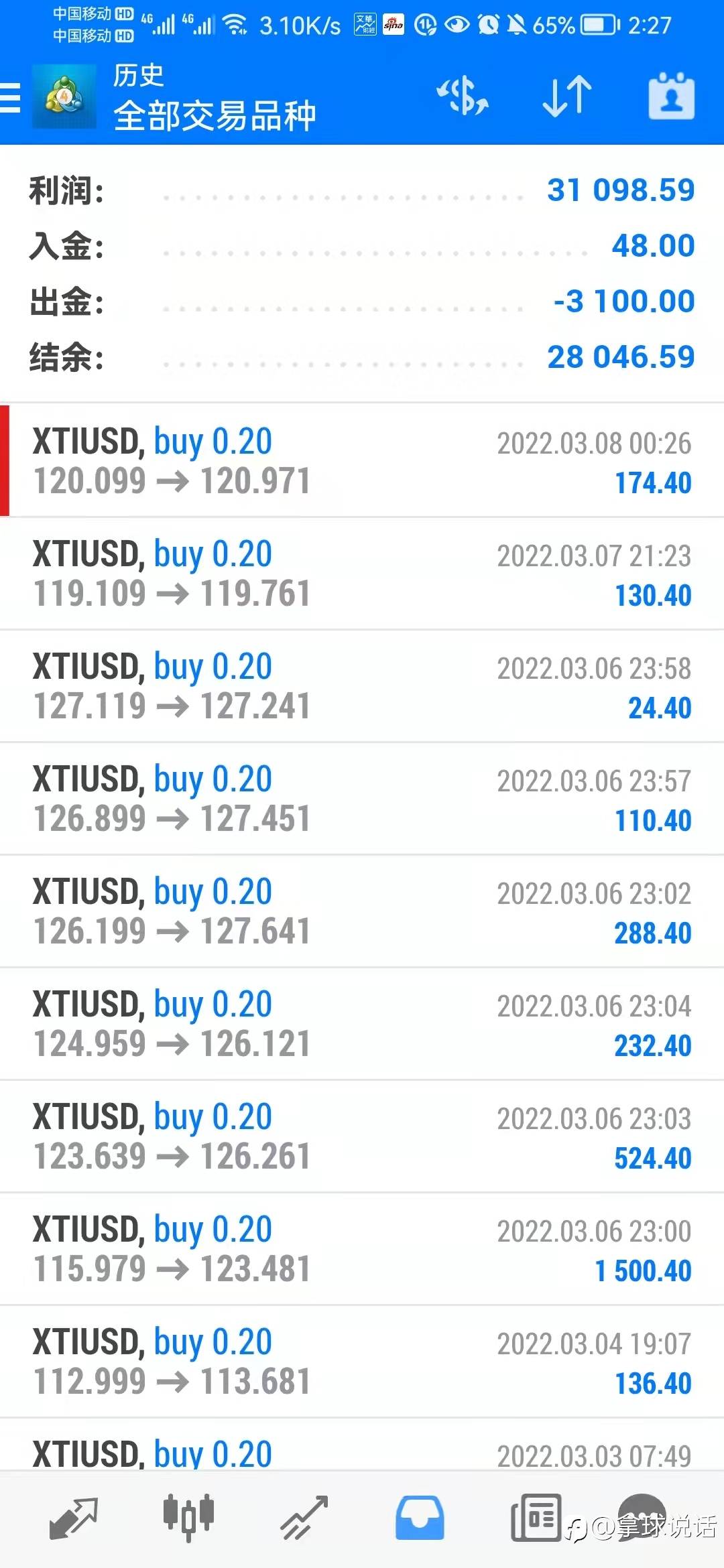Image resolution: width=724 pixels, height=1568 pixels.
Task: Tap the sort arrows icon
Action: 567,96
